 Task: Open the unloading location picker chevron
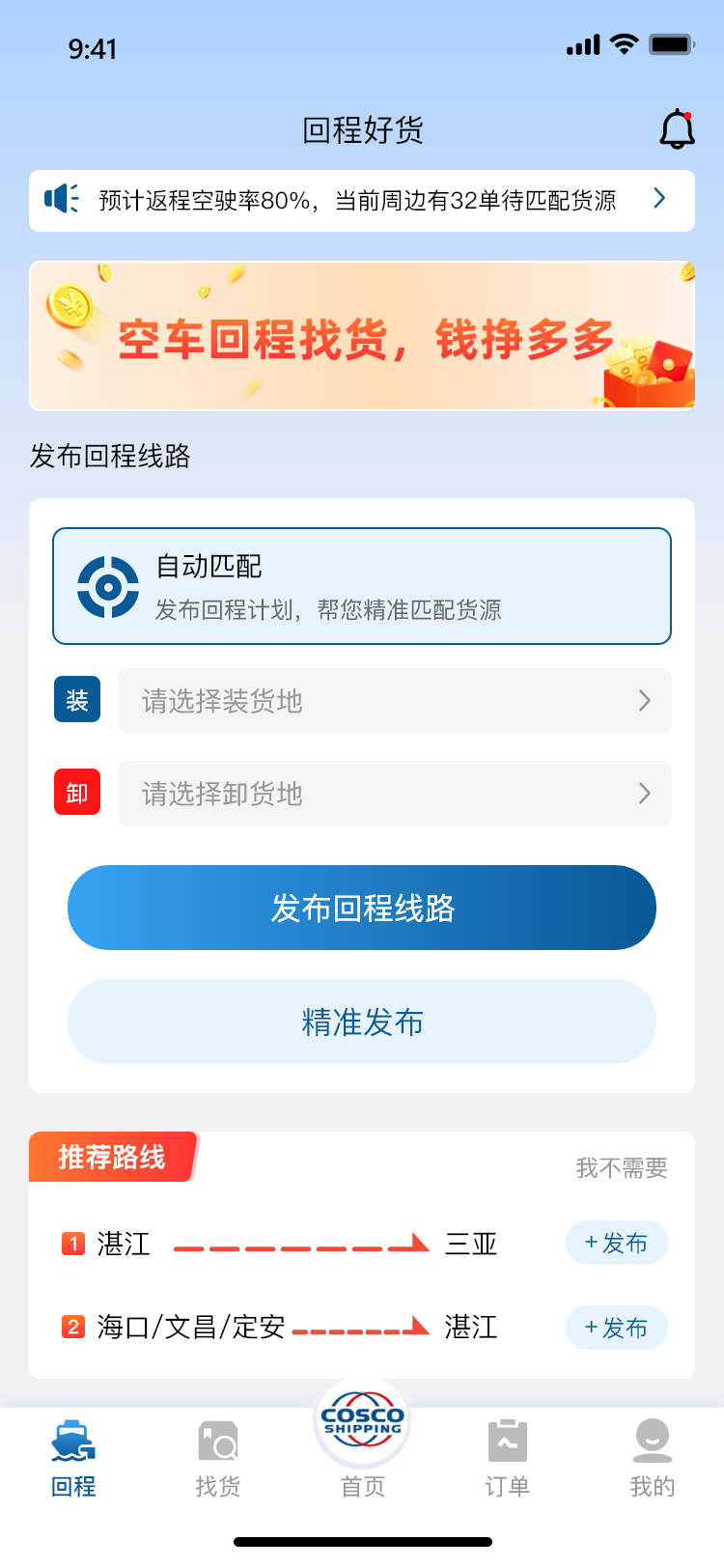[645, 793]
